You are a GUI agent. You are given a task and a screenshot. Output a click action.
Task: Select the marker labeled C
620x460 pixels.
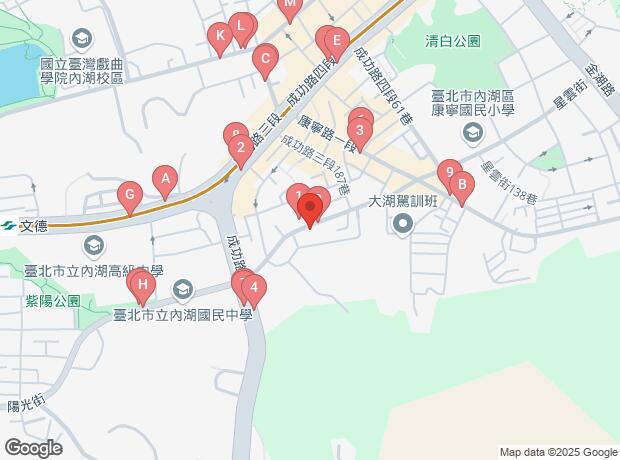[265, 58]
